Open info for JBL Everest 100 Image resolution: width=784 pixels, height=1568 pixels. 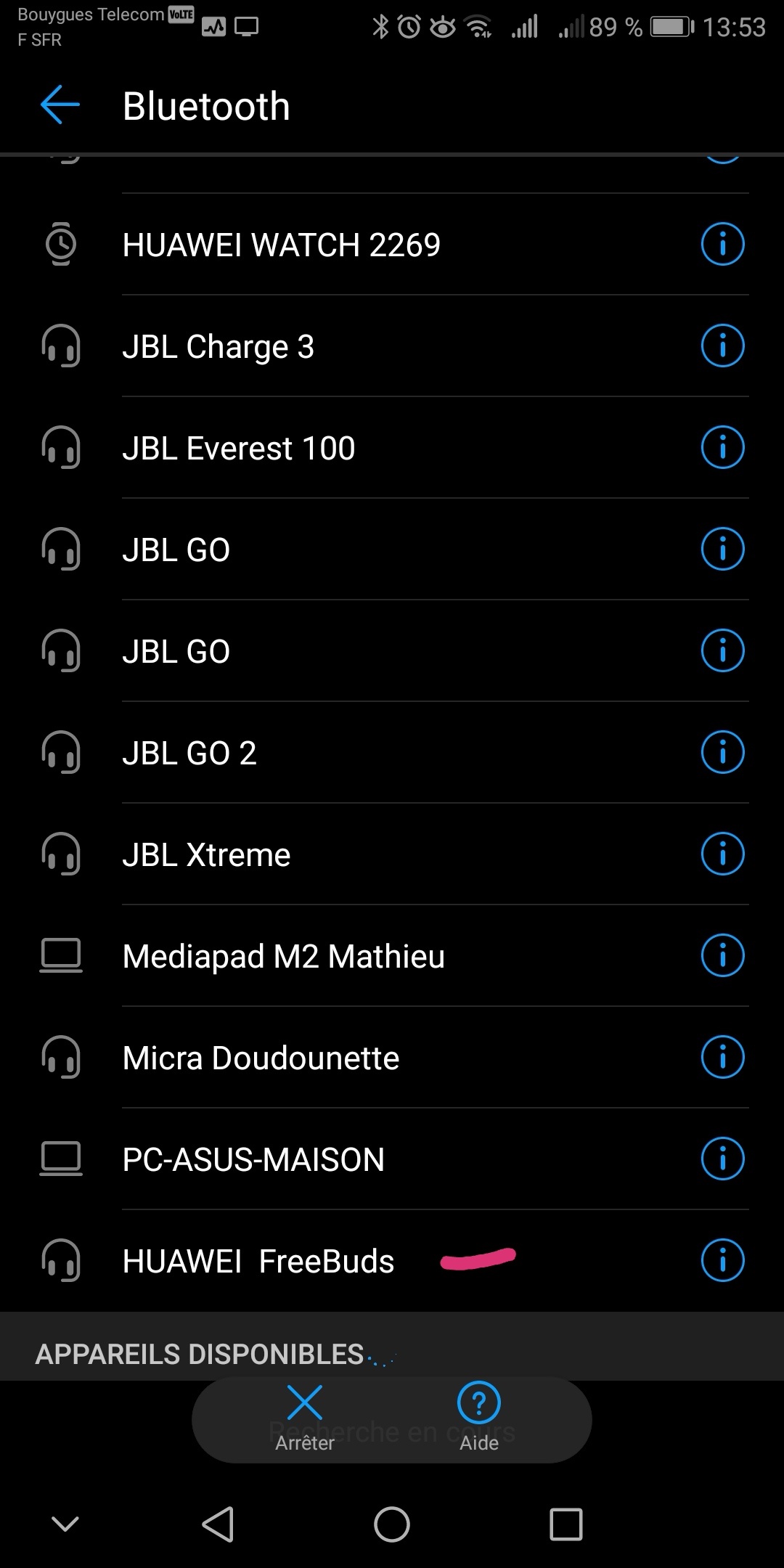point(722,448)
